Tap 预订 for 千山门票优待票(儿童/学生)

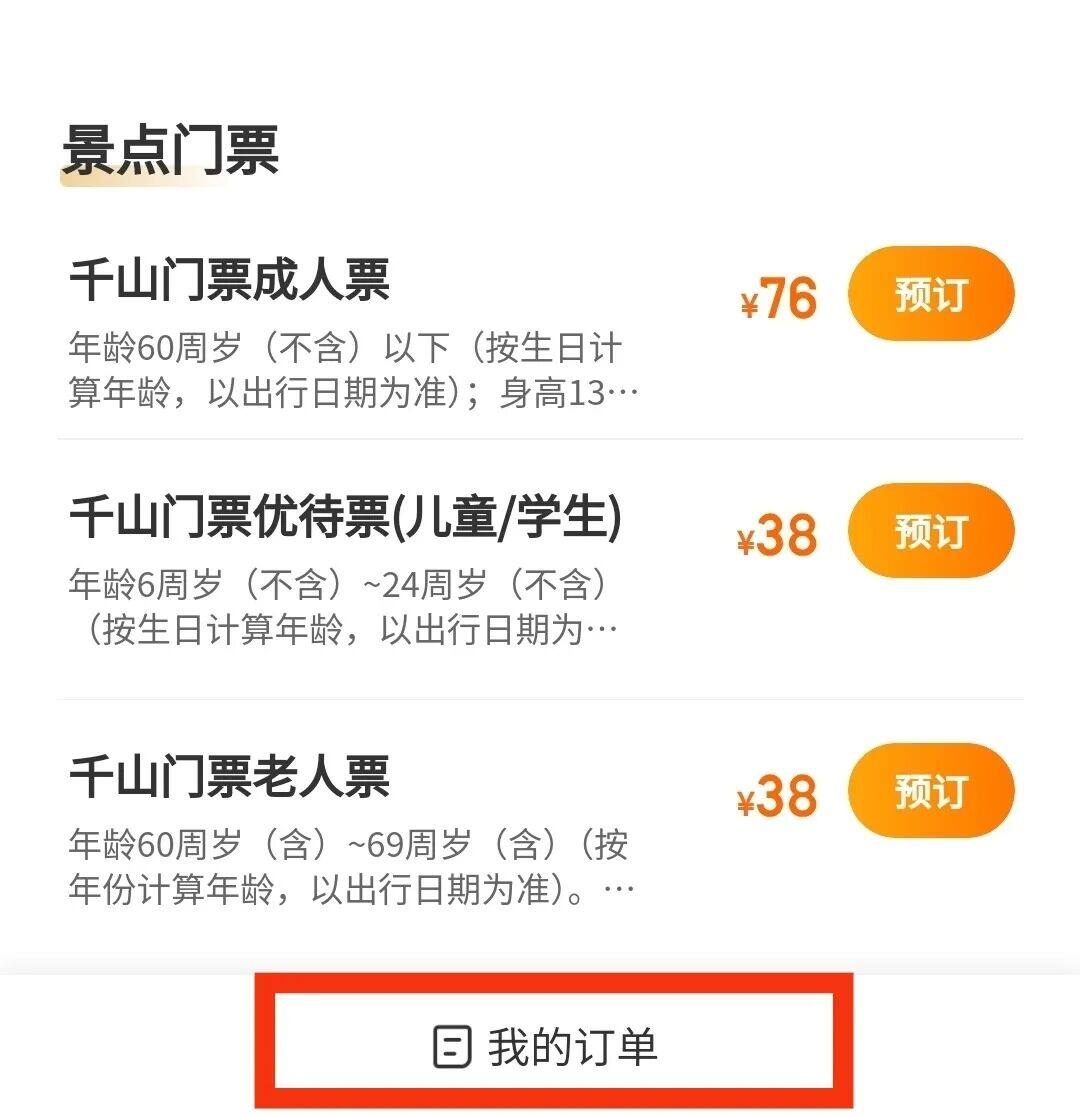tap(930, 531)
